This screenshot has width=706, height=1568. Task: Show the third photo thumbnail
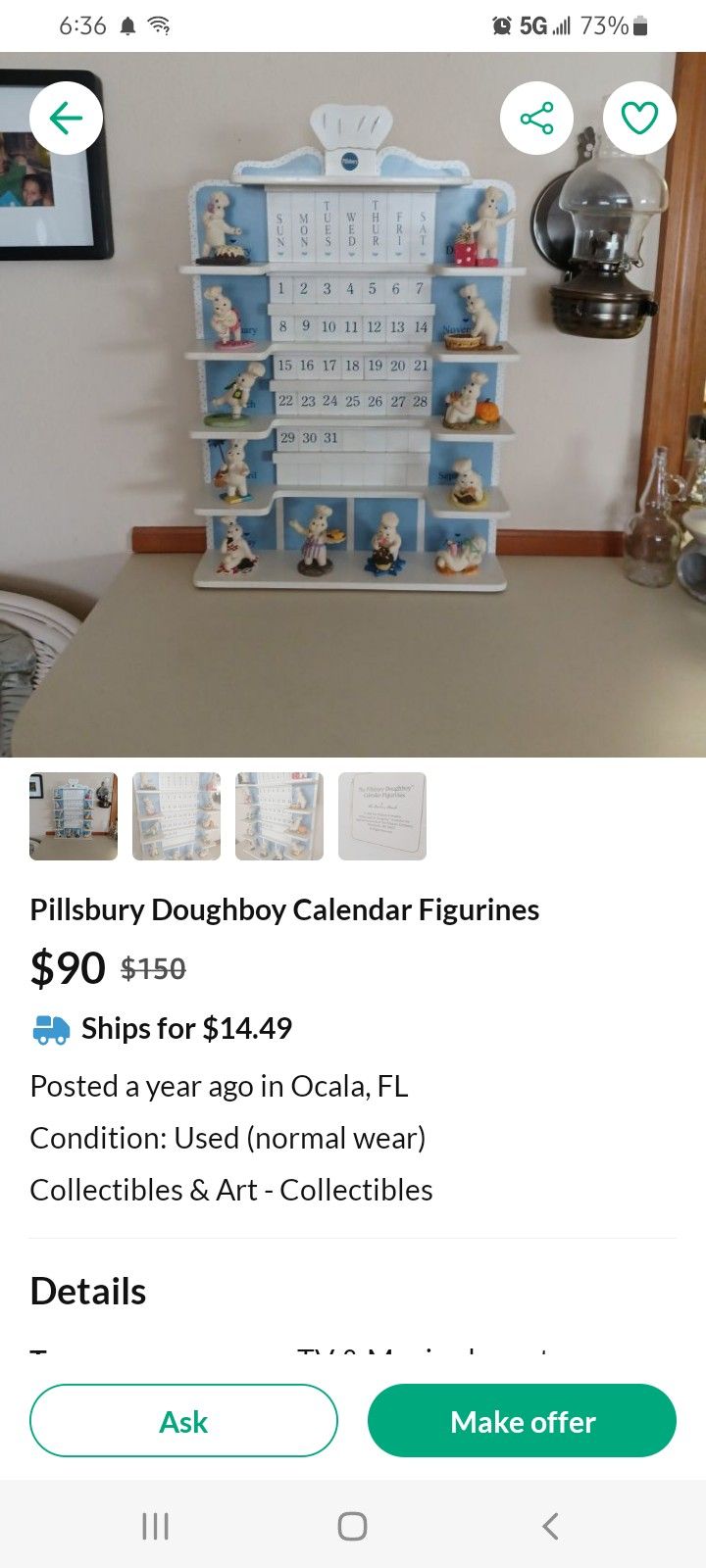[x=279, y=816]
